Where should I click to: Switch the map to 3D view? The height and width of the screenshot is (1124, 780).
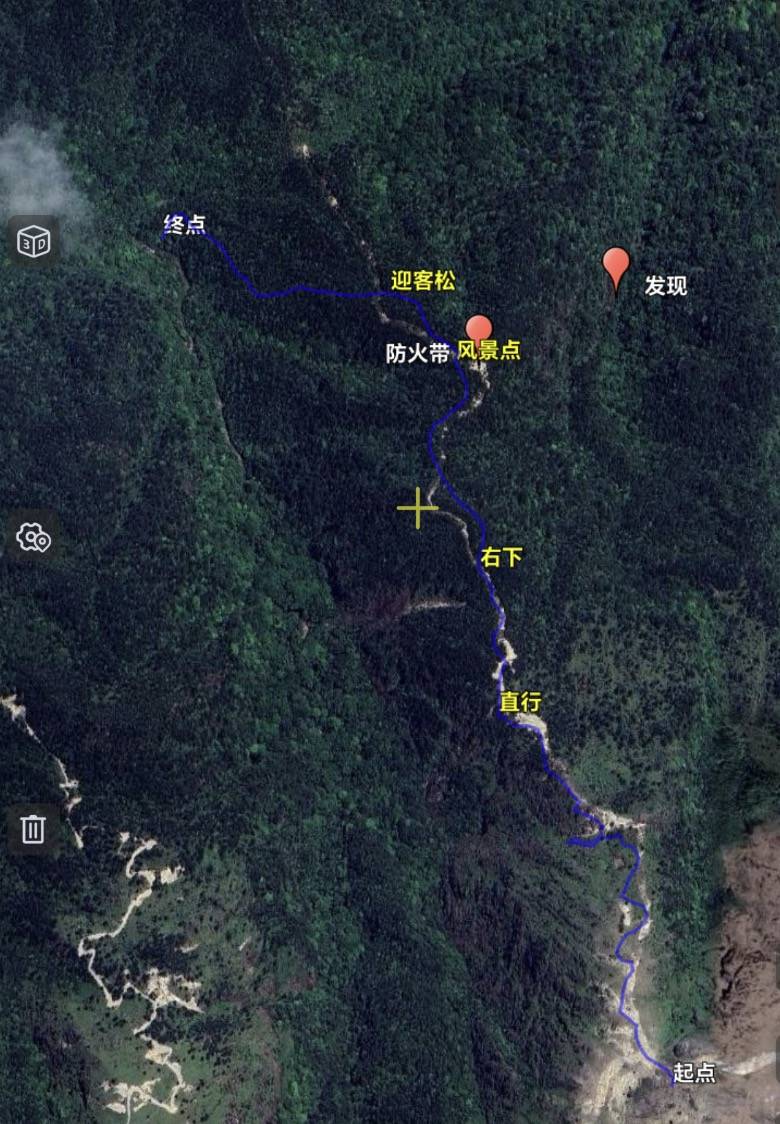pos(34,240)
